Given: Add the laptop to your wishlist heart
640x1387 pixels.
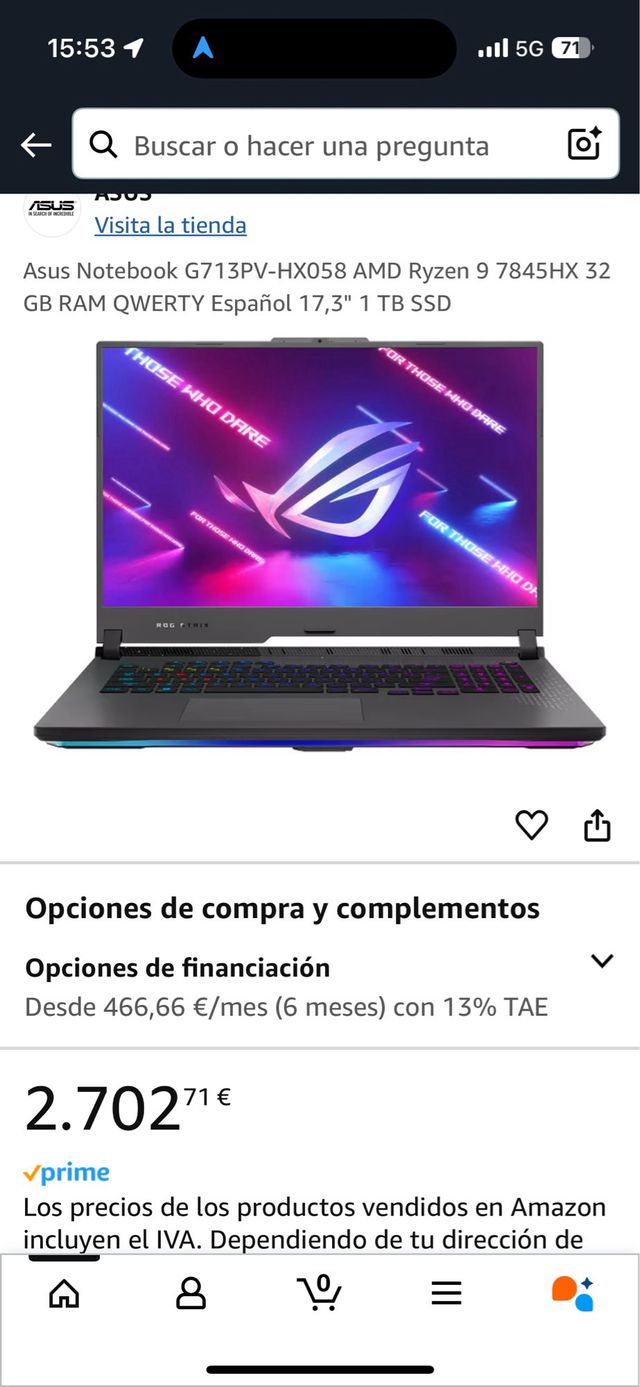Looking at the screenshot, I should point(531,825).
